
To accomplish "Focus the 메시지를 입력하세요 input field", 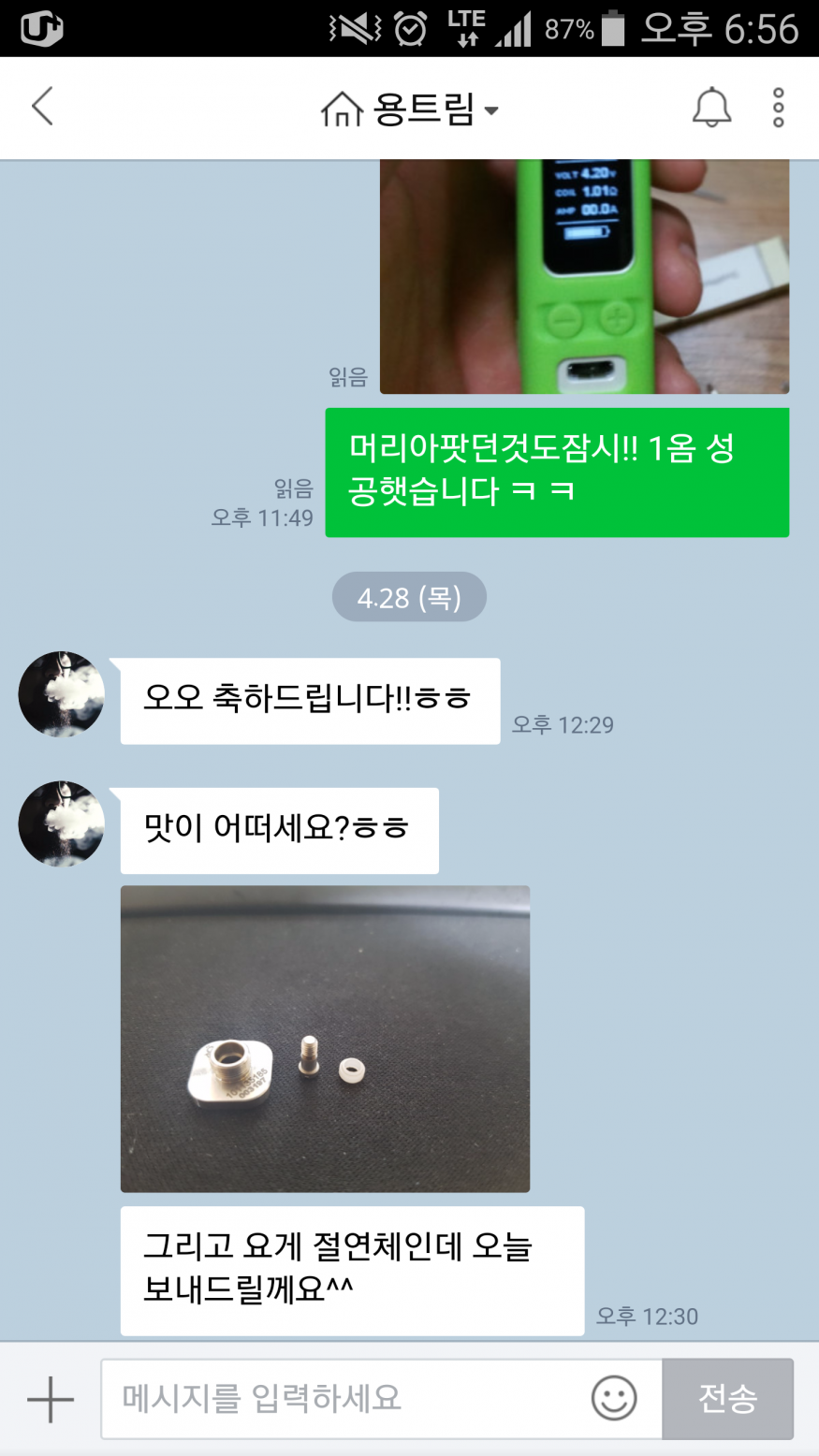I will coord(346,1399).
